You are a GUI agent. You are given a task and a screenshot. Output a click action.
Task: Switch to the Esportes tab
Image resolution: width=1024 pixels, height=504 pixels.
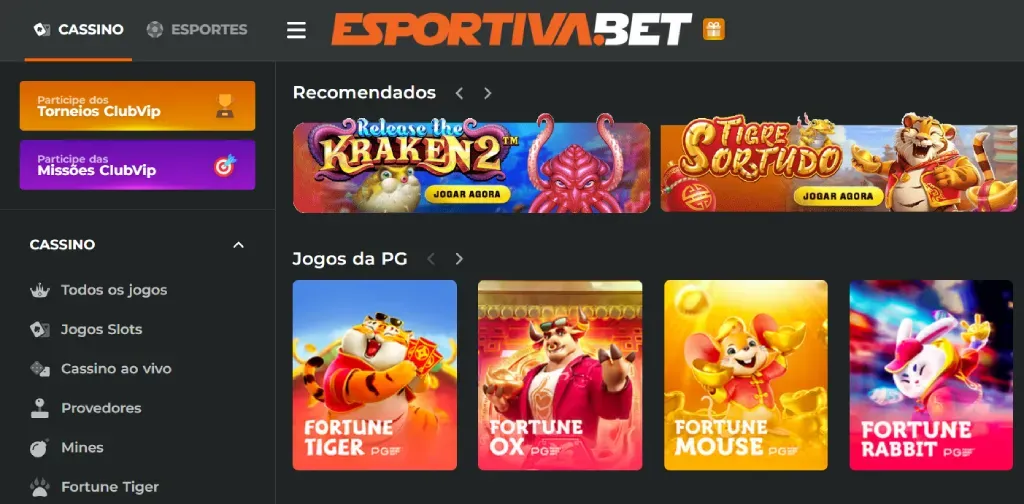click(x=197, y=29)
